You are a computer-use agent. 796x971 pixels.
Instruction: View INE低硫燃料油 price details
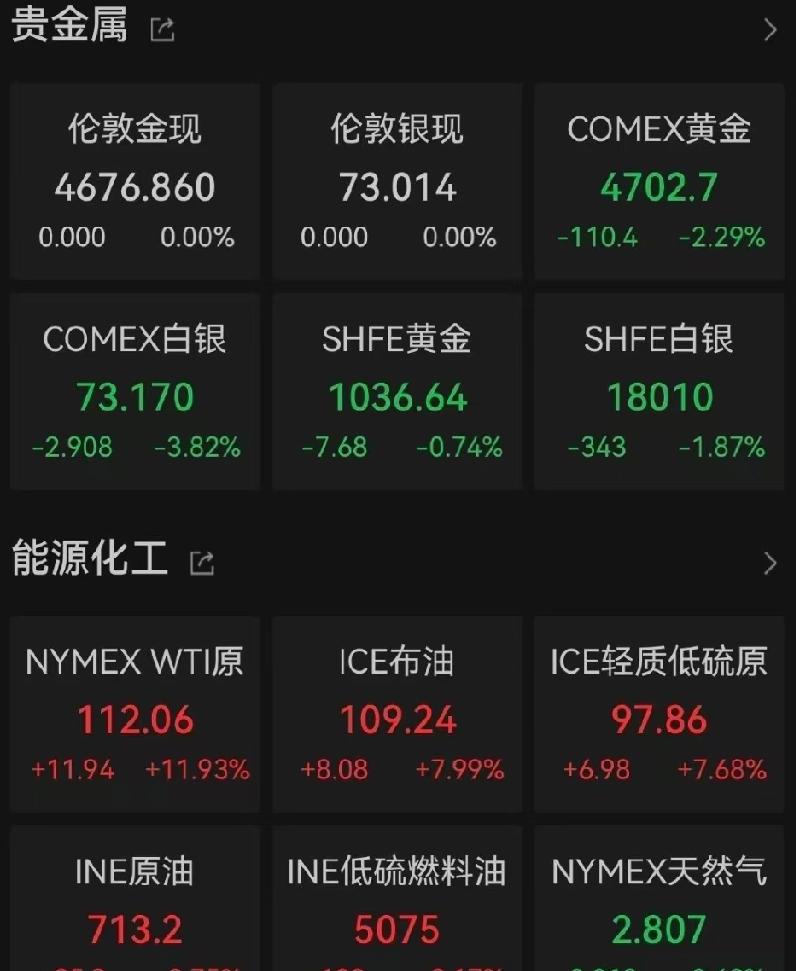click(396, 900)
